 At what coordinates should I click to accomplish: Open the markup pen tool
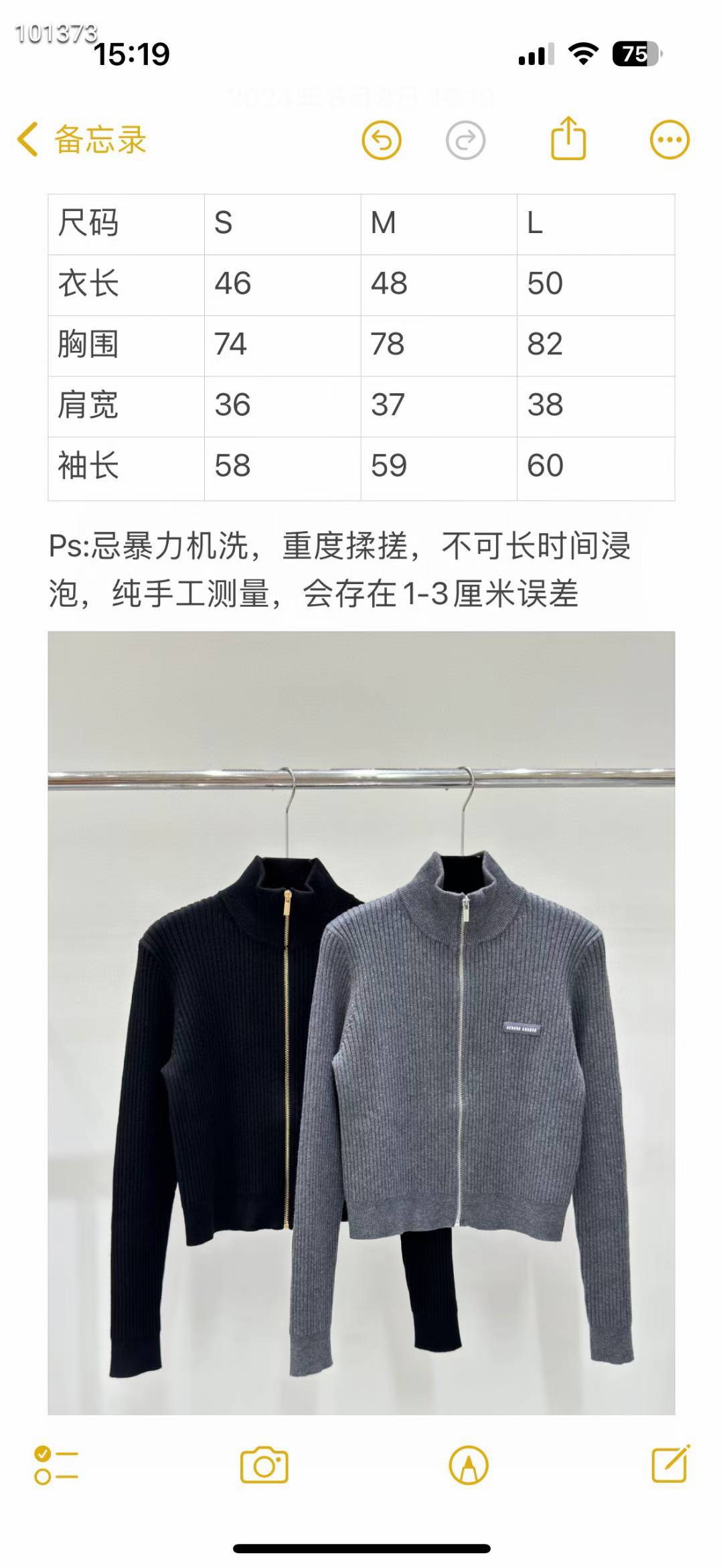pos(469,1466)
